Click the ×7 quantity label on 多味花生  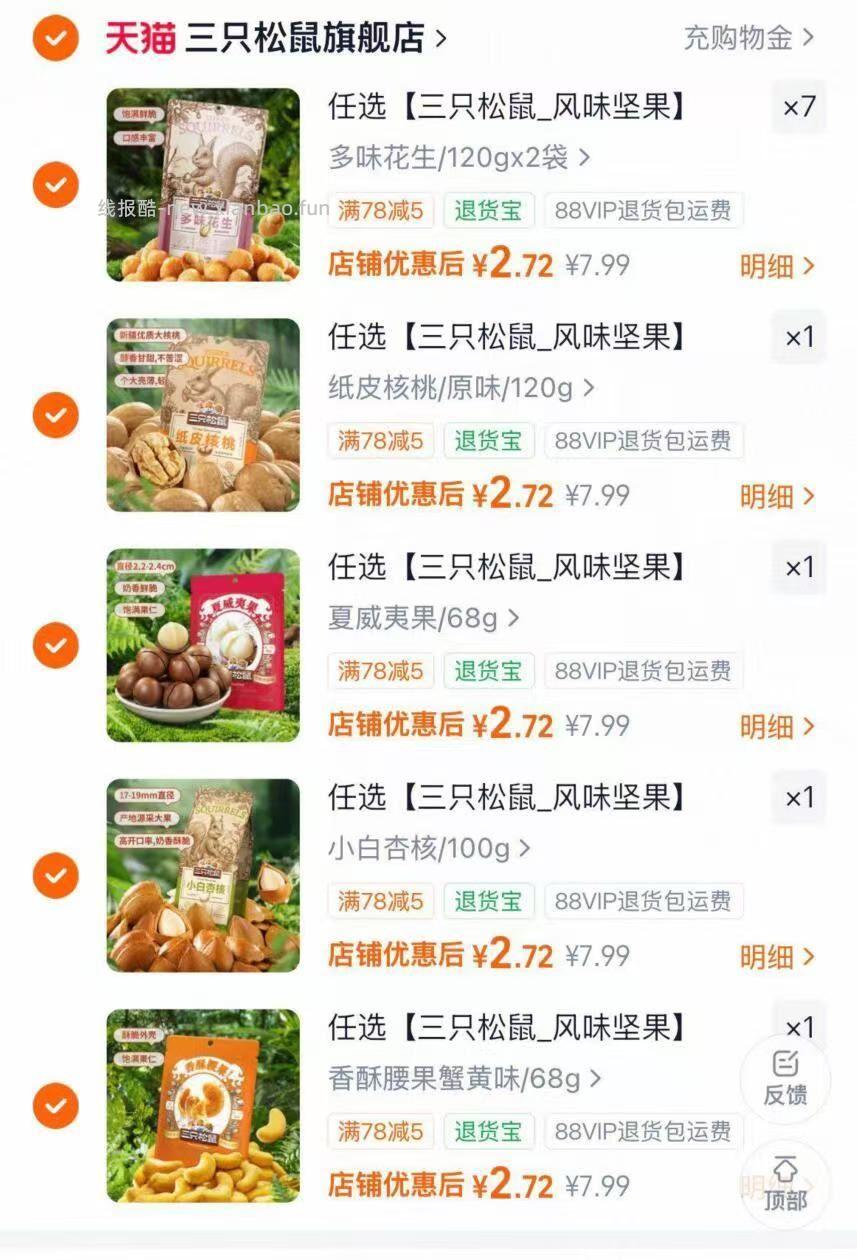click(799, 107)
